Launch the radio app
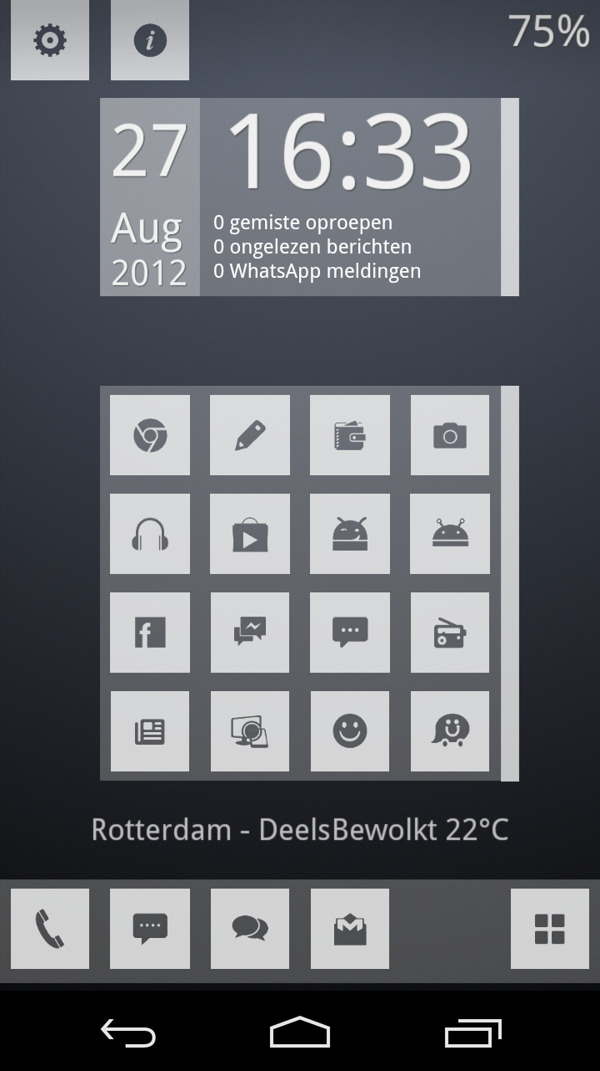The image size is (600, 1071). click(450, 632)
